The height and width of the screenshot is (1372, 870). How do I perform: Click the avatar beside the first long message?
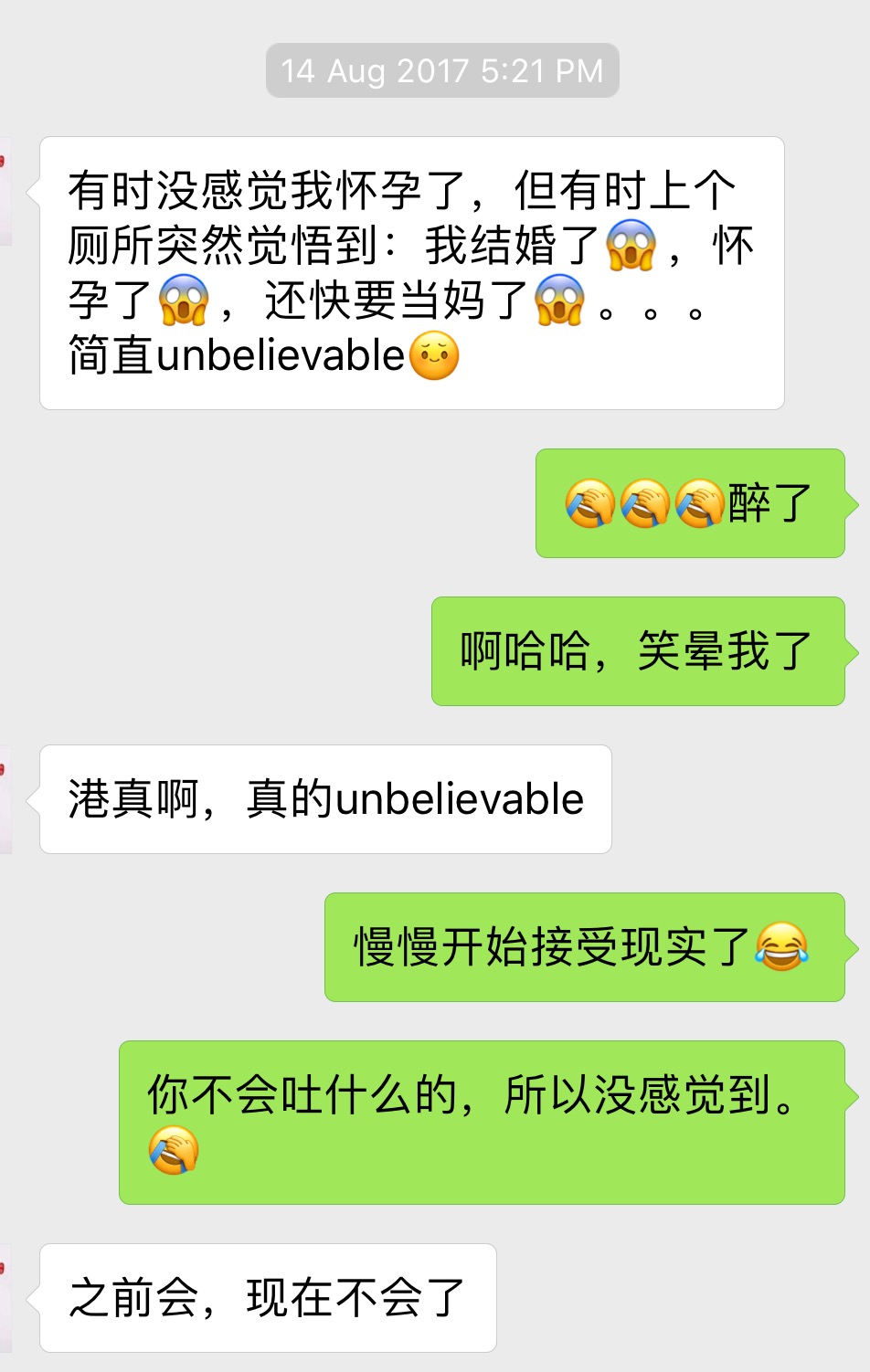point(5,164)
